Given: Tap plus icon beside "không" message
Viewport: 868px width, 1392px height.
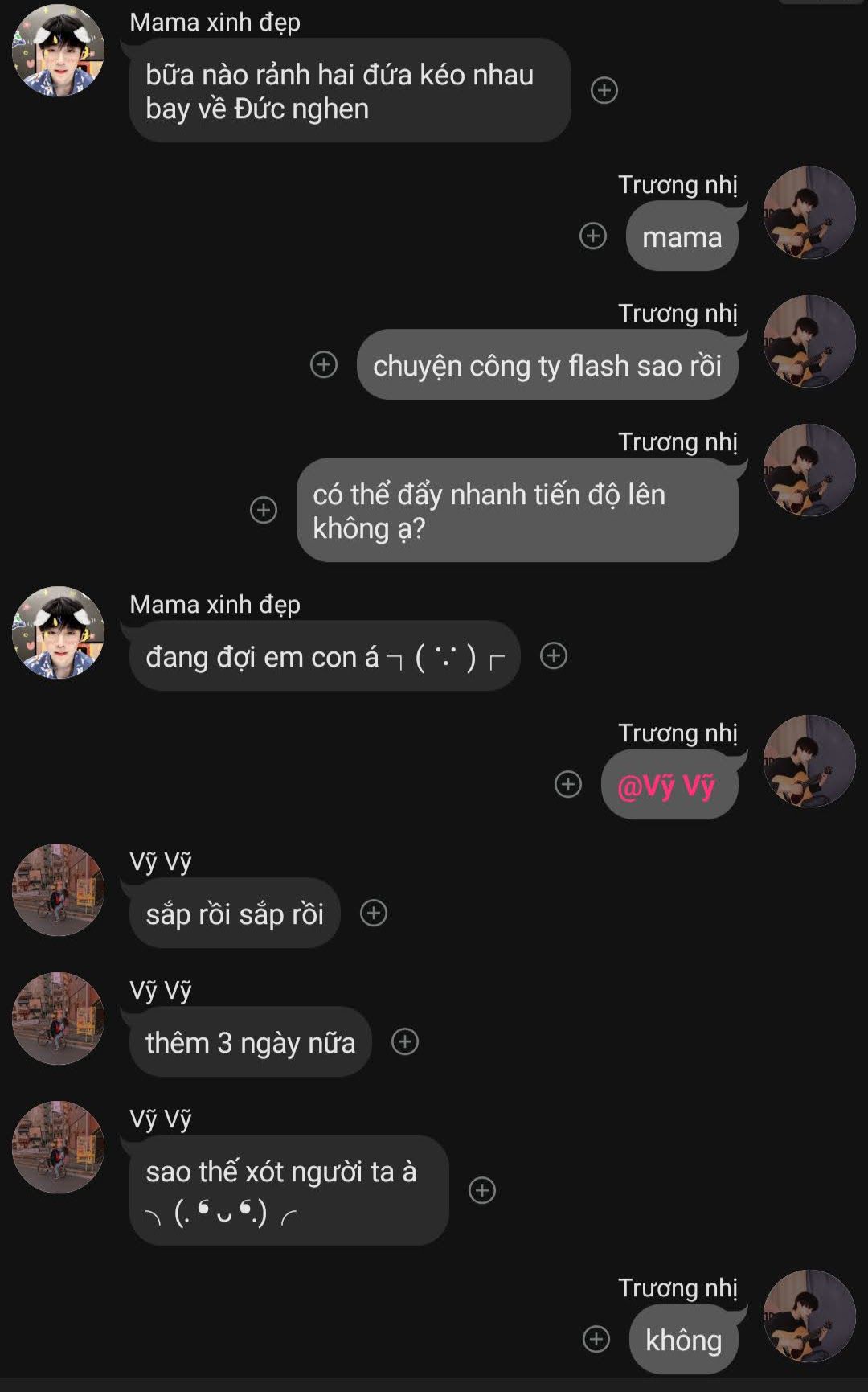Looking at the screenshot, I should point(596,1339).
